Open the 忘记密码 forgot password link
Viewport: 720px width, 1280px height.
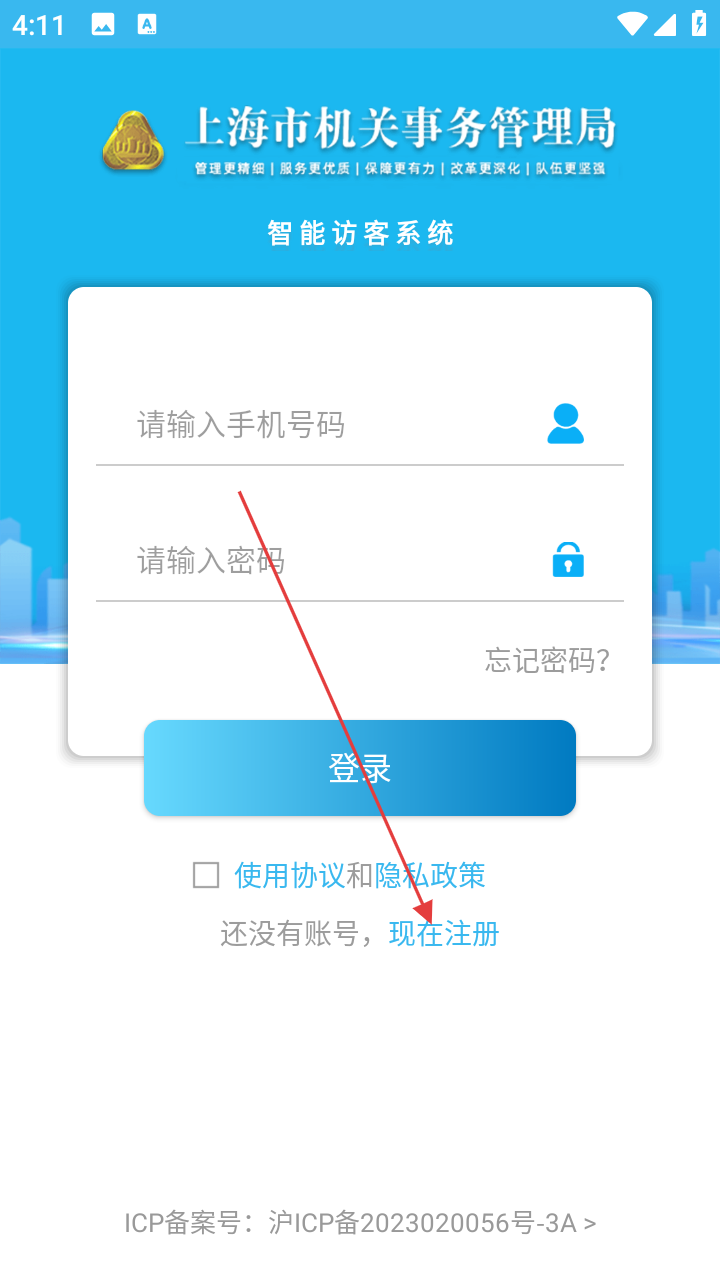point(548,661)
